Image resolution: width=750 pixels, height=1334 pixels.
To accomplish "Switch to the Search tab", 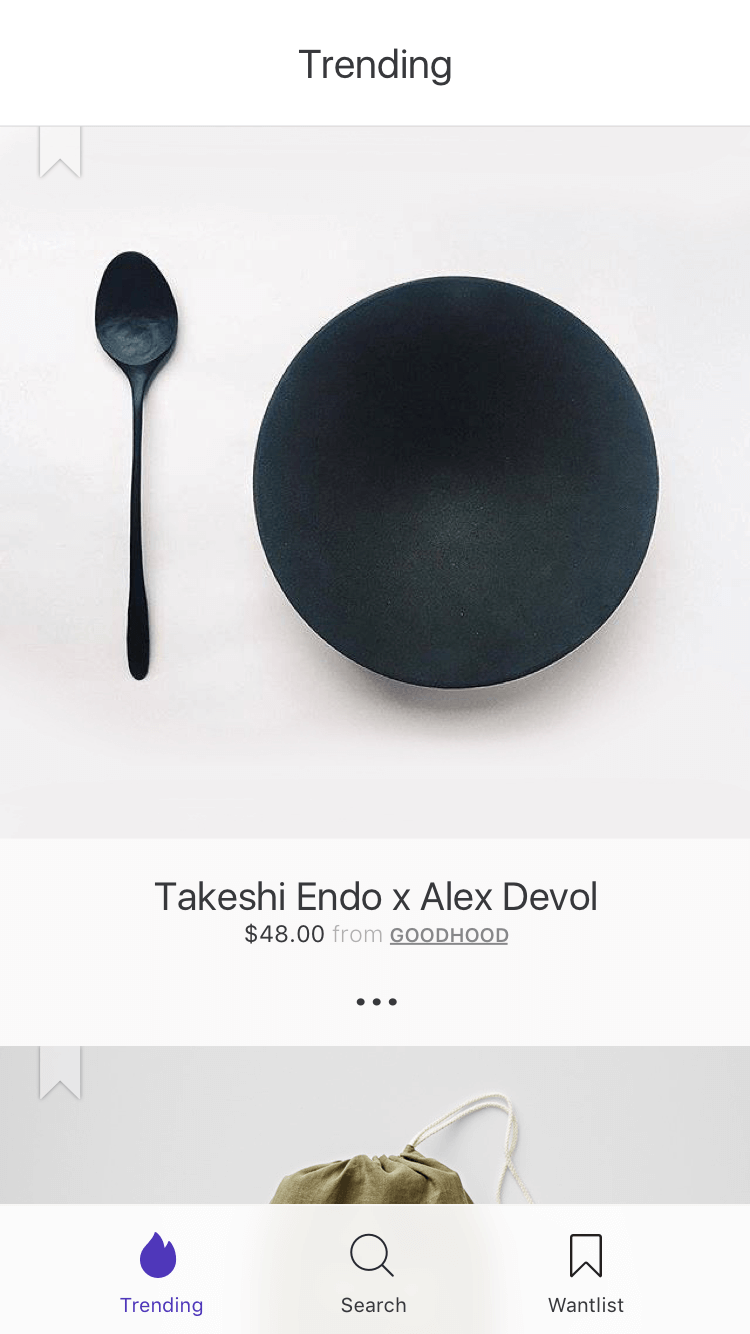I will pos(373,1272).
